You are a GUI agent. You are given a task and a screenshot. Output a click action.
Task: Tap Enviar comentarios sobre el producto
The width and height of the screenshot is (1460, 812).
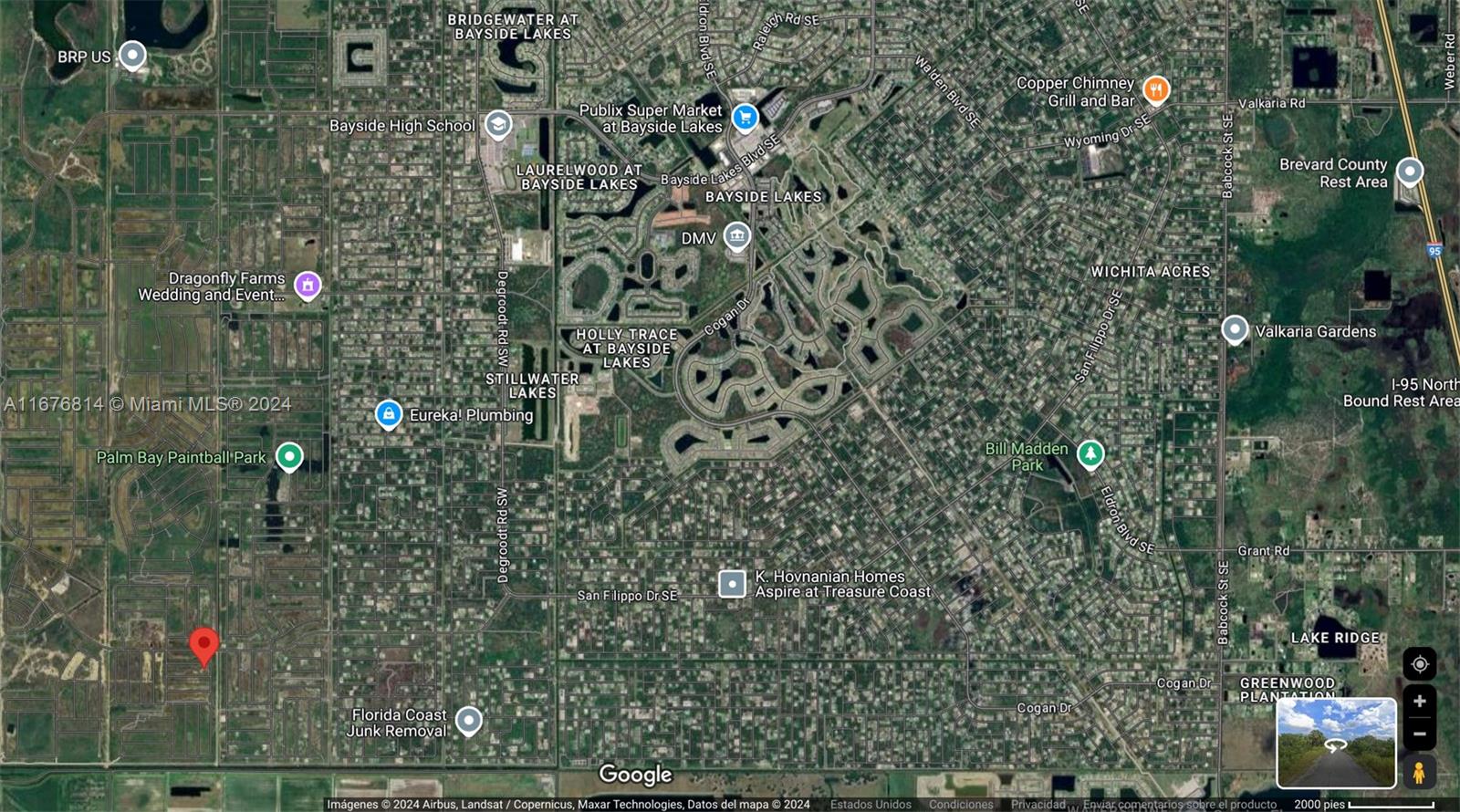[1179, 805]
